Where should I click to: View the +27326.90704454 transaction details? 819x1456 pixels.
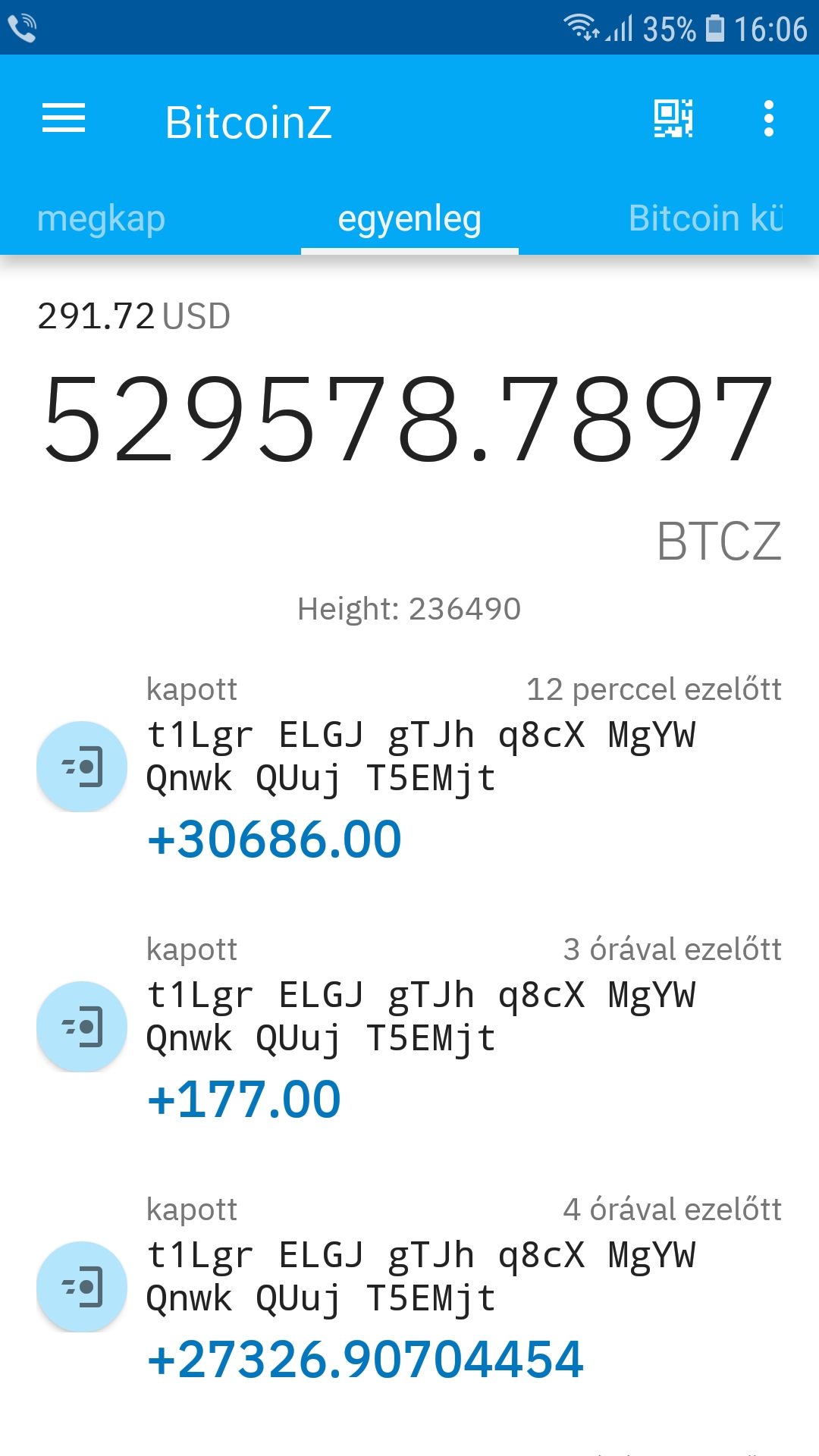pyautogui.click(x=409, y=1288)
